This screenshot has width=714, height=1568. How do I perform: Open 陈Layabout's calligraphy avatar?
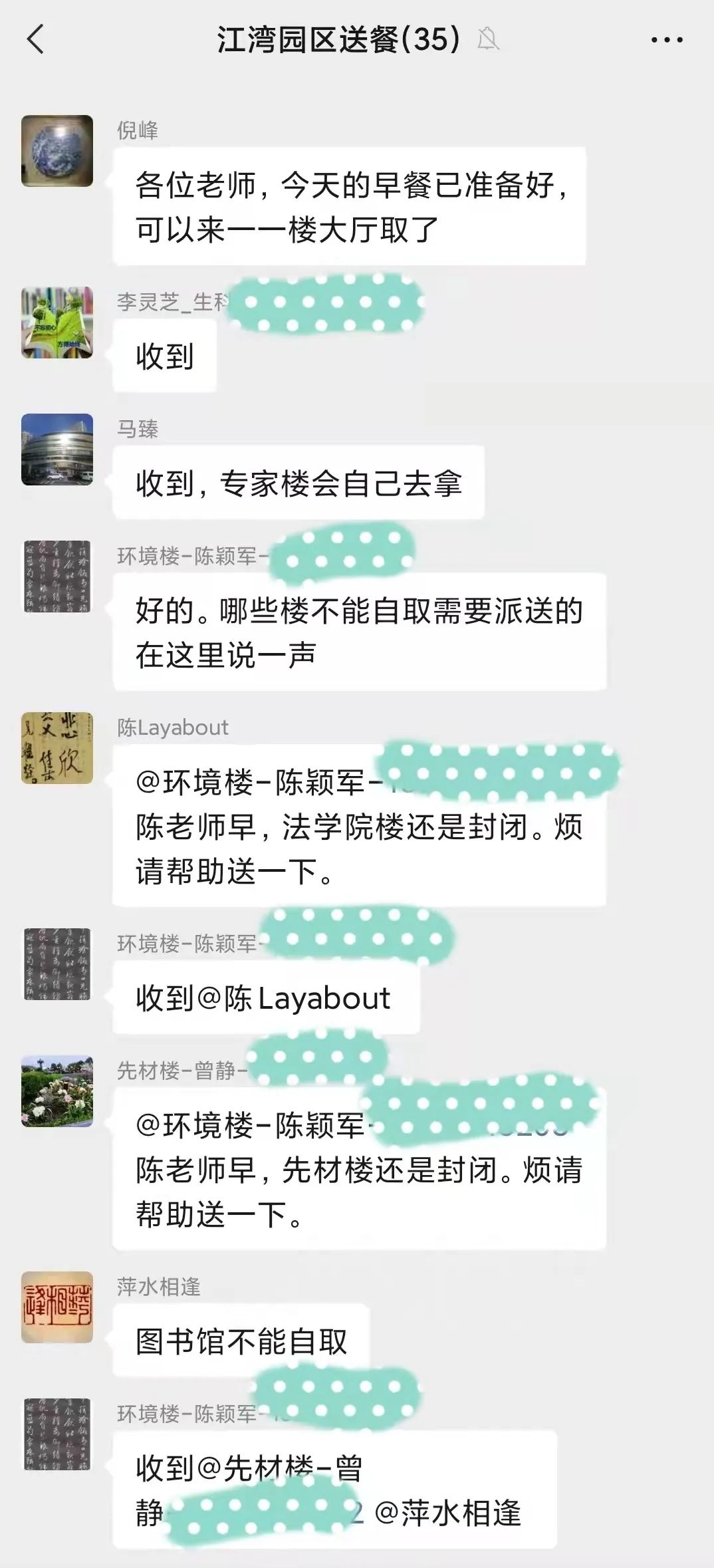[57, 748]
